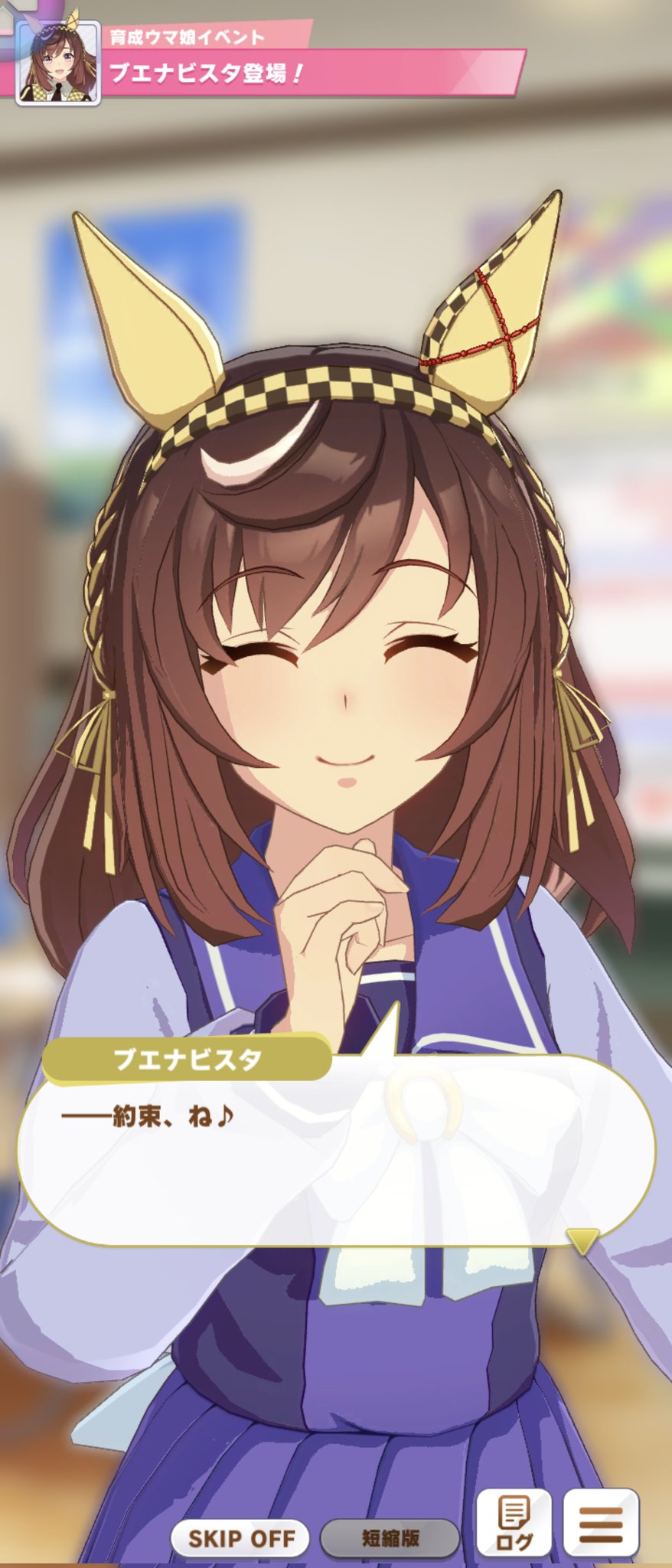Open the hamburger menu
672x1568 pixels.
click(601, 1524)
